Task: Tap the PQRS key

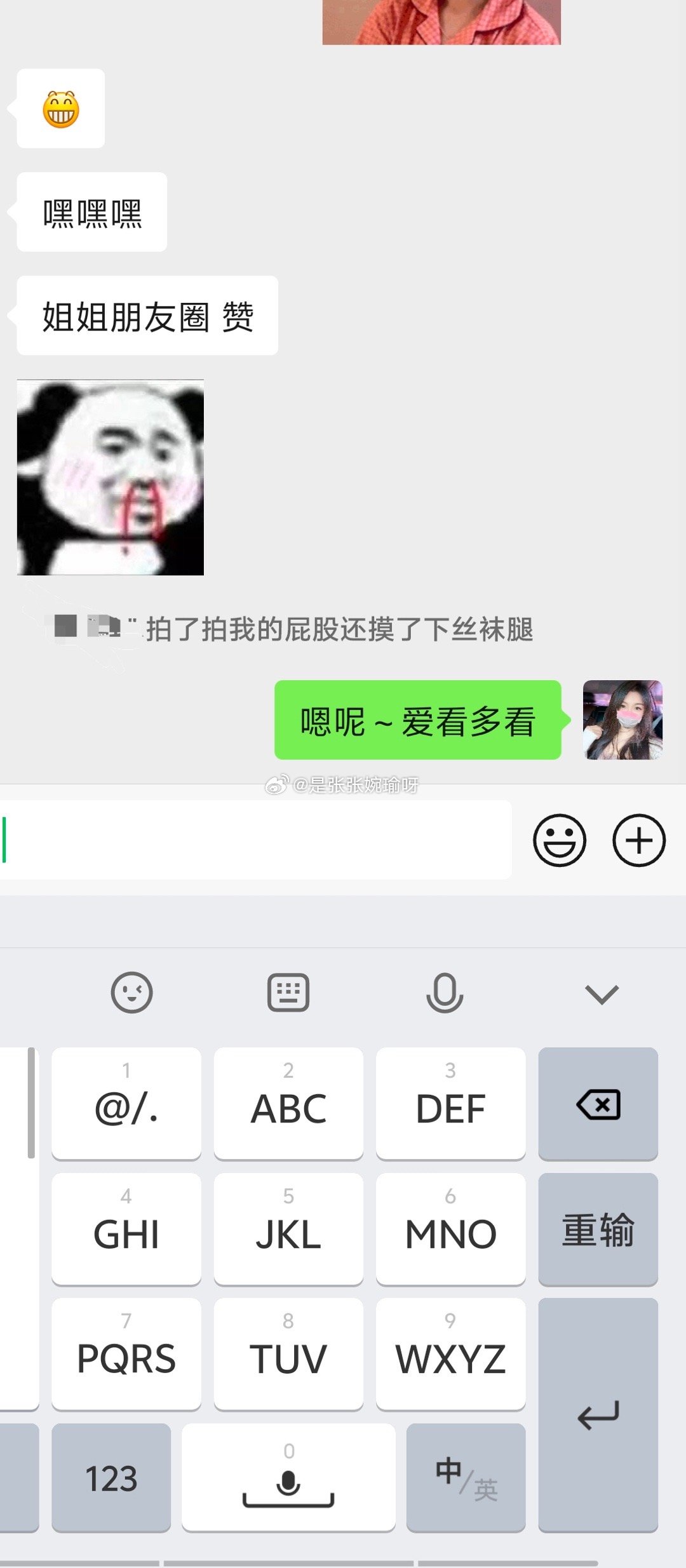Action: coord(126,1354)
